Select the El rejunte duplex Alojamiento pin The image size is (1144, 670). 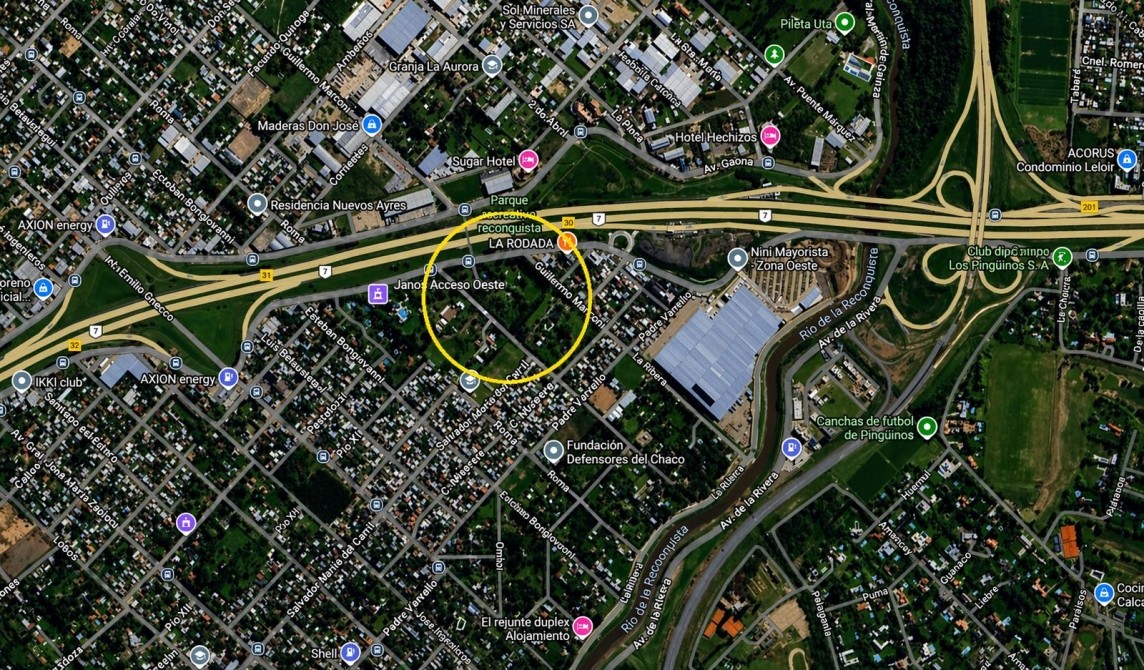[x=582, y=627]
